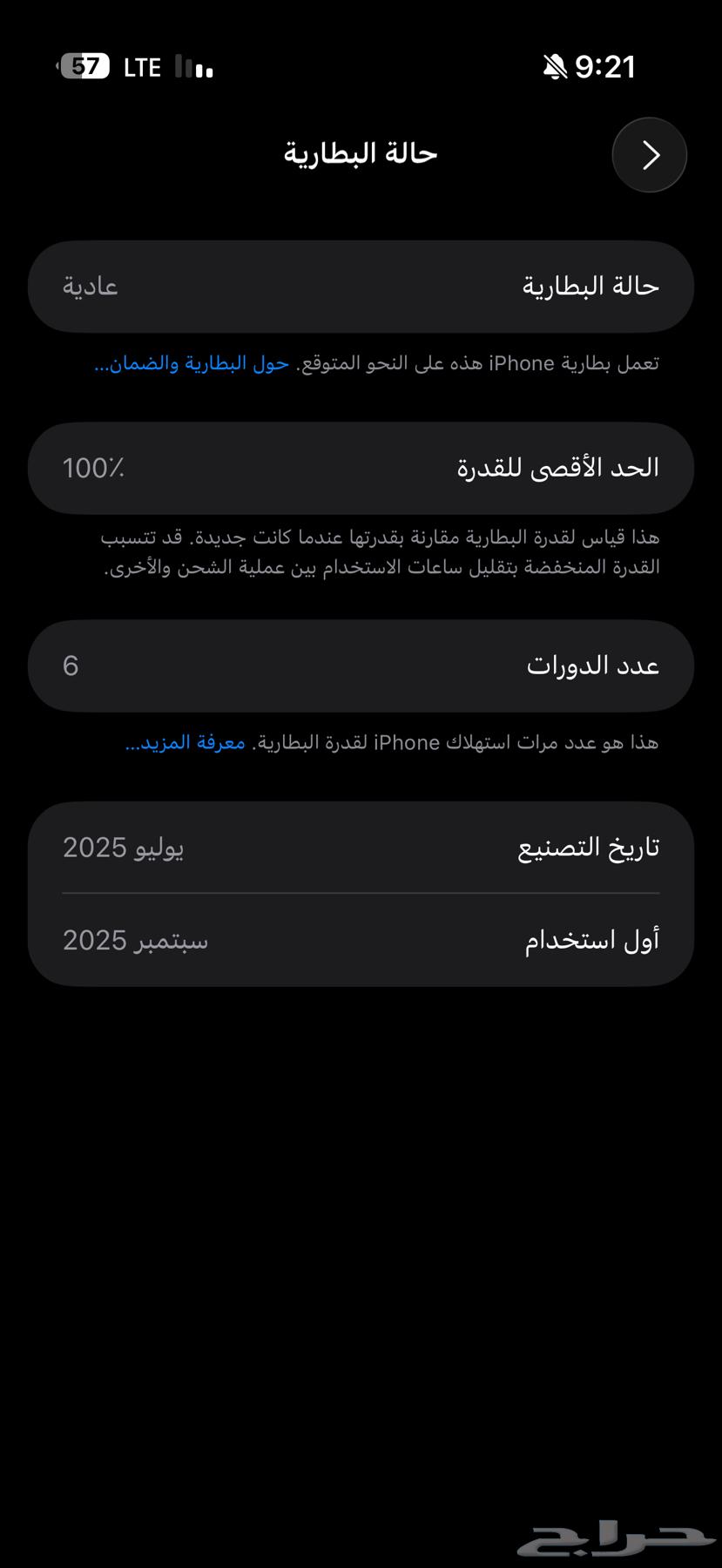Select the أول استخدام سبتمبر 2025 row
722x1568 pixels.
[361, 939]
